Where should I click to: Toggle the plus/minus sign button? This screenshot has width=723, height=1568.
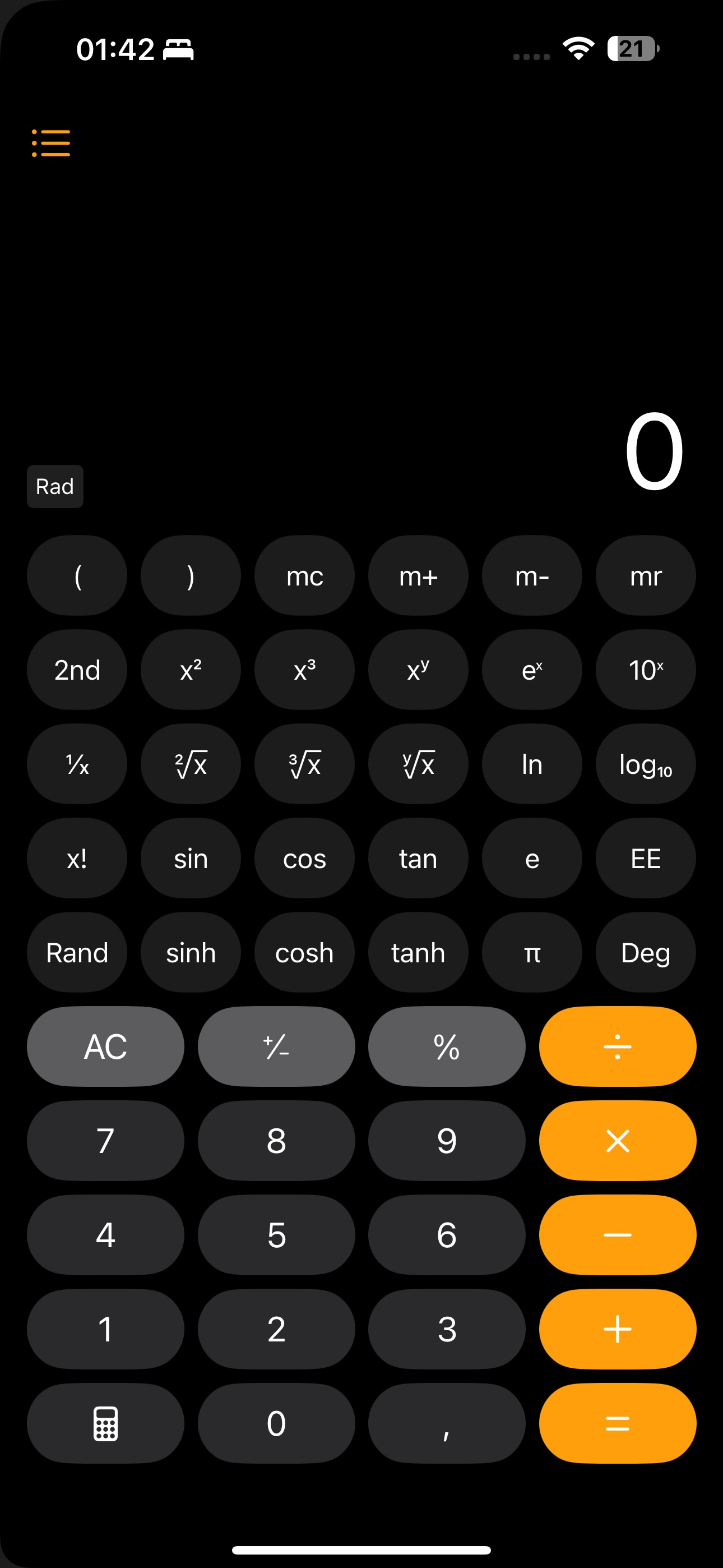(276, 1046)
